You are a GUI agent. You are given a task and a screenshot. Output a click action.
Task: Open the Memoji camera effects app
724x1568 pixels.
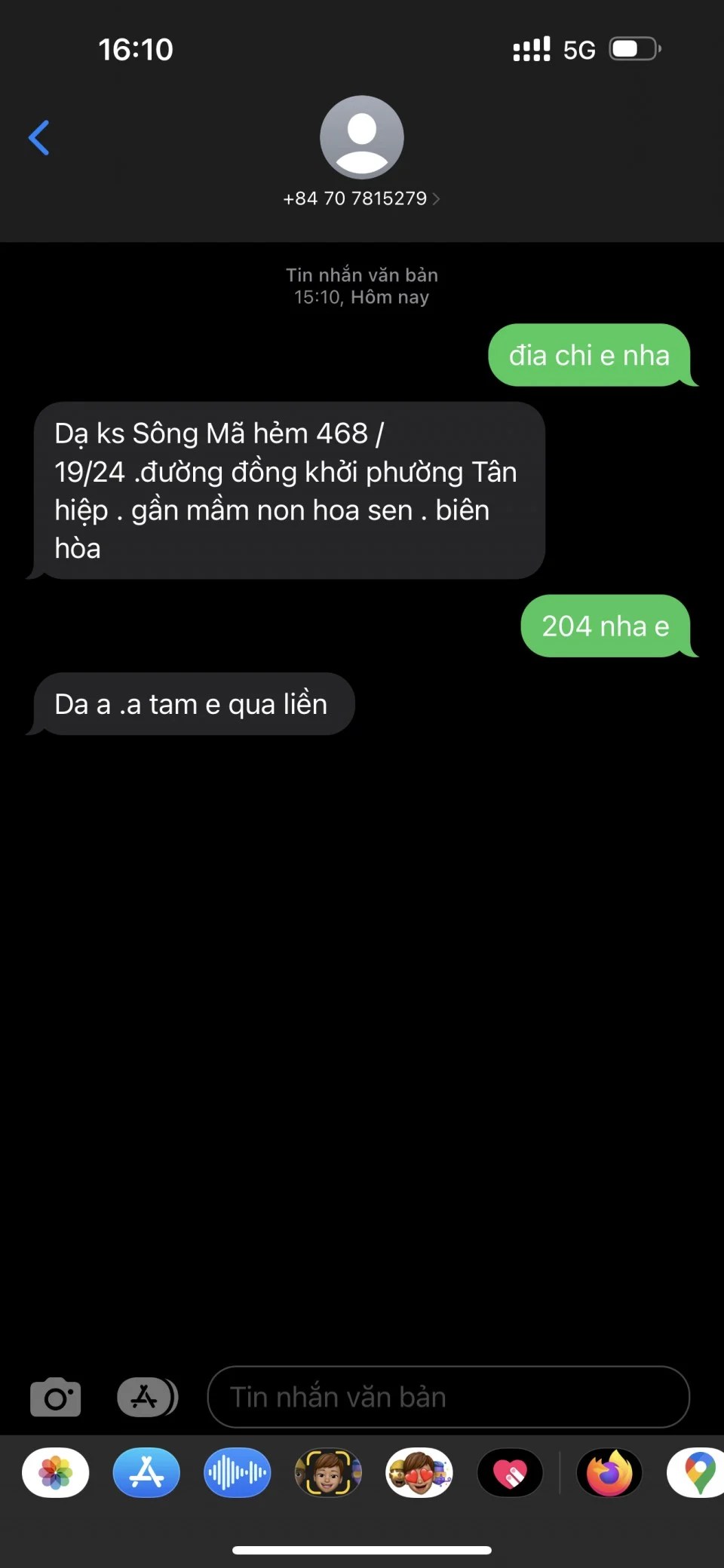pyautogui.click(x=328, y=1472)
